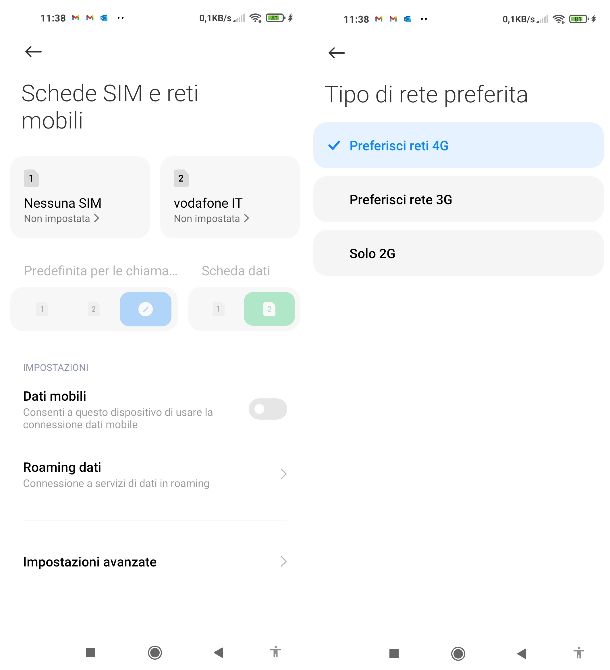Screen dimensions: 610x670
Task: Select Preferisci reti 4G
Action: pos(458,145)
